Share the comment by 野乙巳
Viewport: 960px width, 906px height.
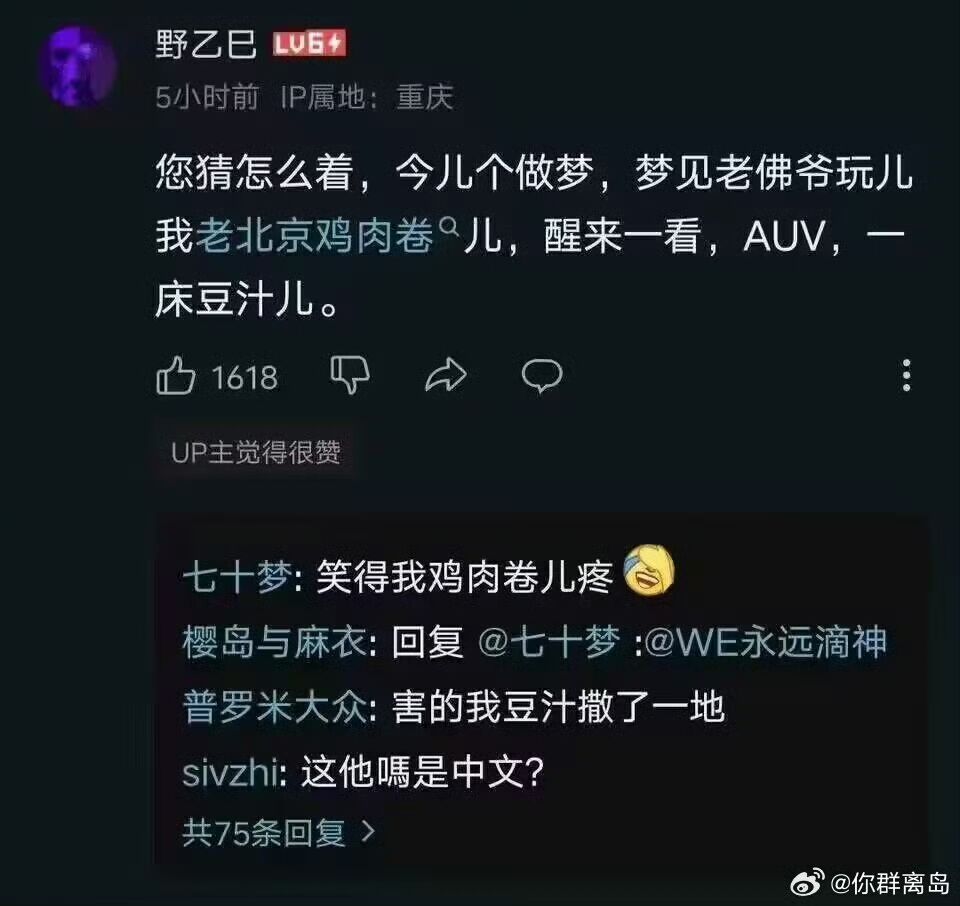445,376
